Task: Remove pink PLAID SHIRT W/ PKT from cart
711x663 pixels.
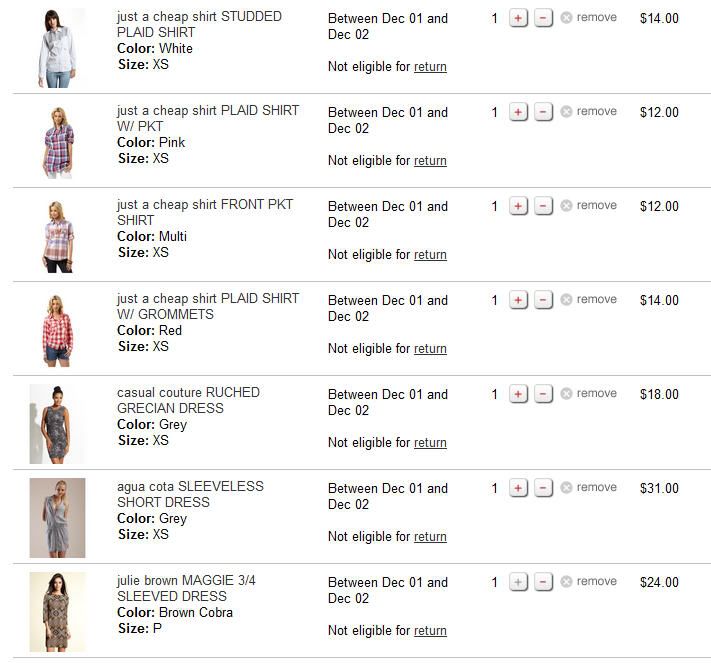Action: [588, 112]
